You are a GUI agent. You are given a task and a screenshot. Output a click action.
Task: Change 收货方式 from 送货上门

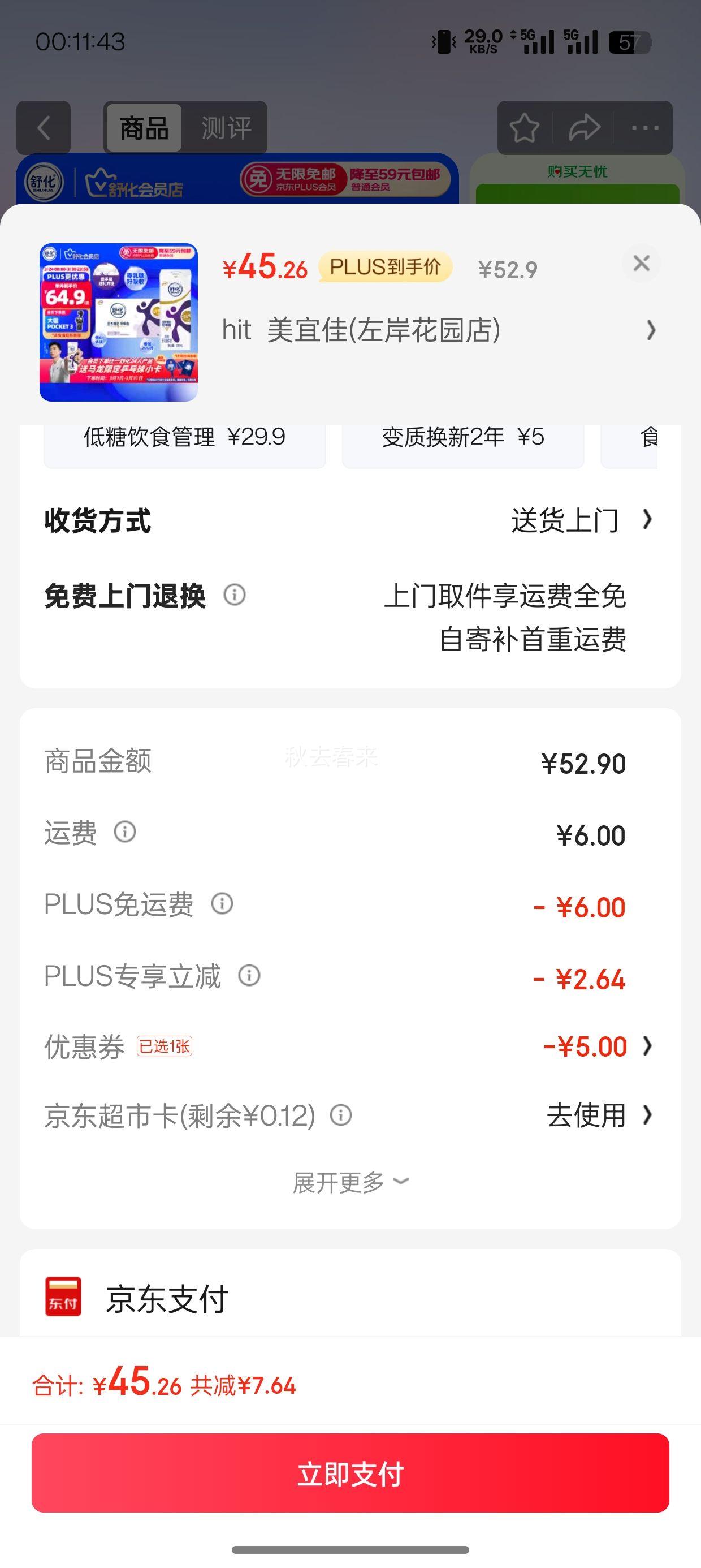coord(350,521)
